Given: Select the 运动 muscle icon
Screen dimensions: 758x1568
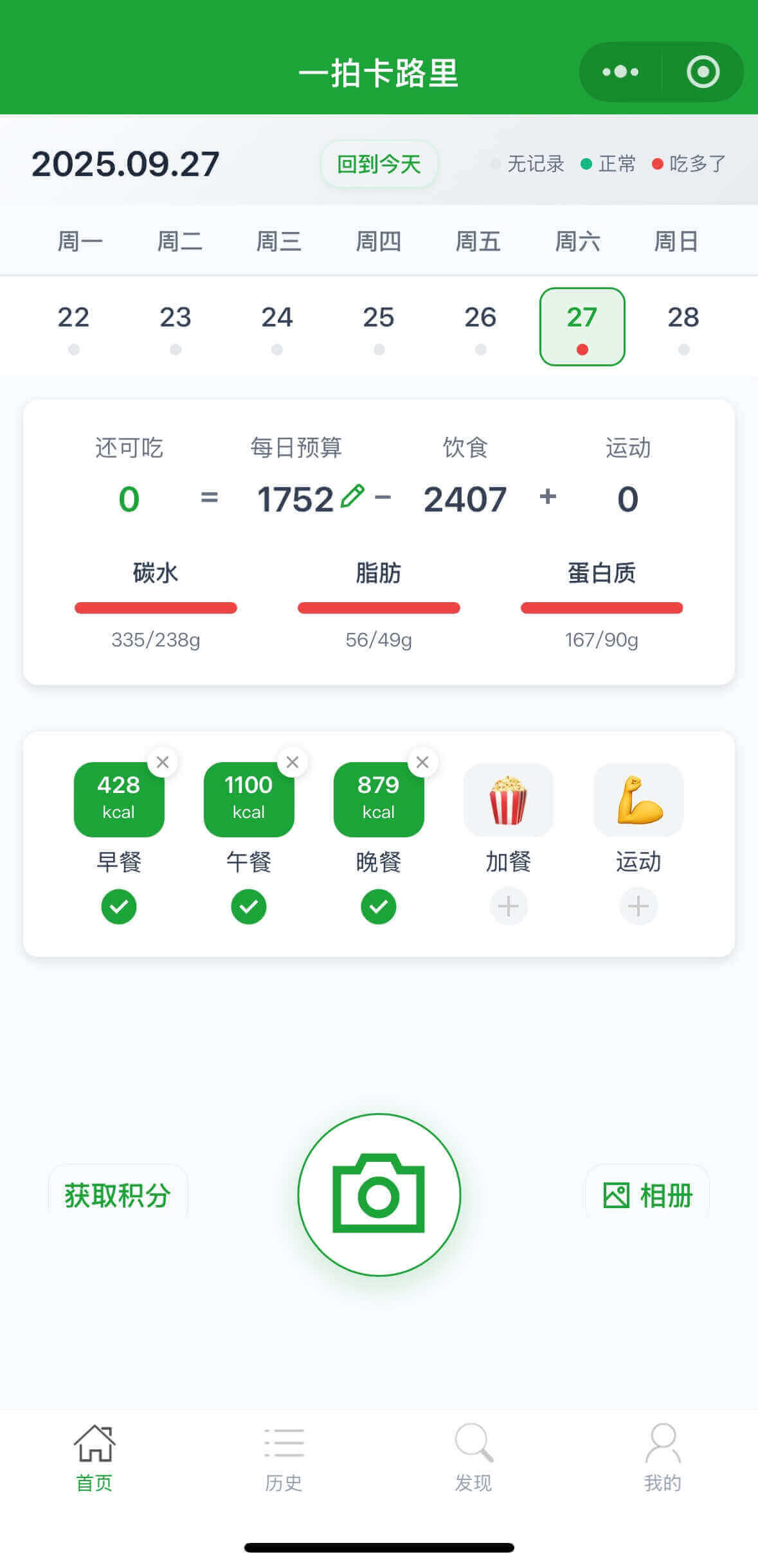Looking at the screenshot, I should click(x=638, y=799).
